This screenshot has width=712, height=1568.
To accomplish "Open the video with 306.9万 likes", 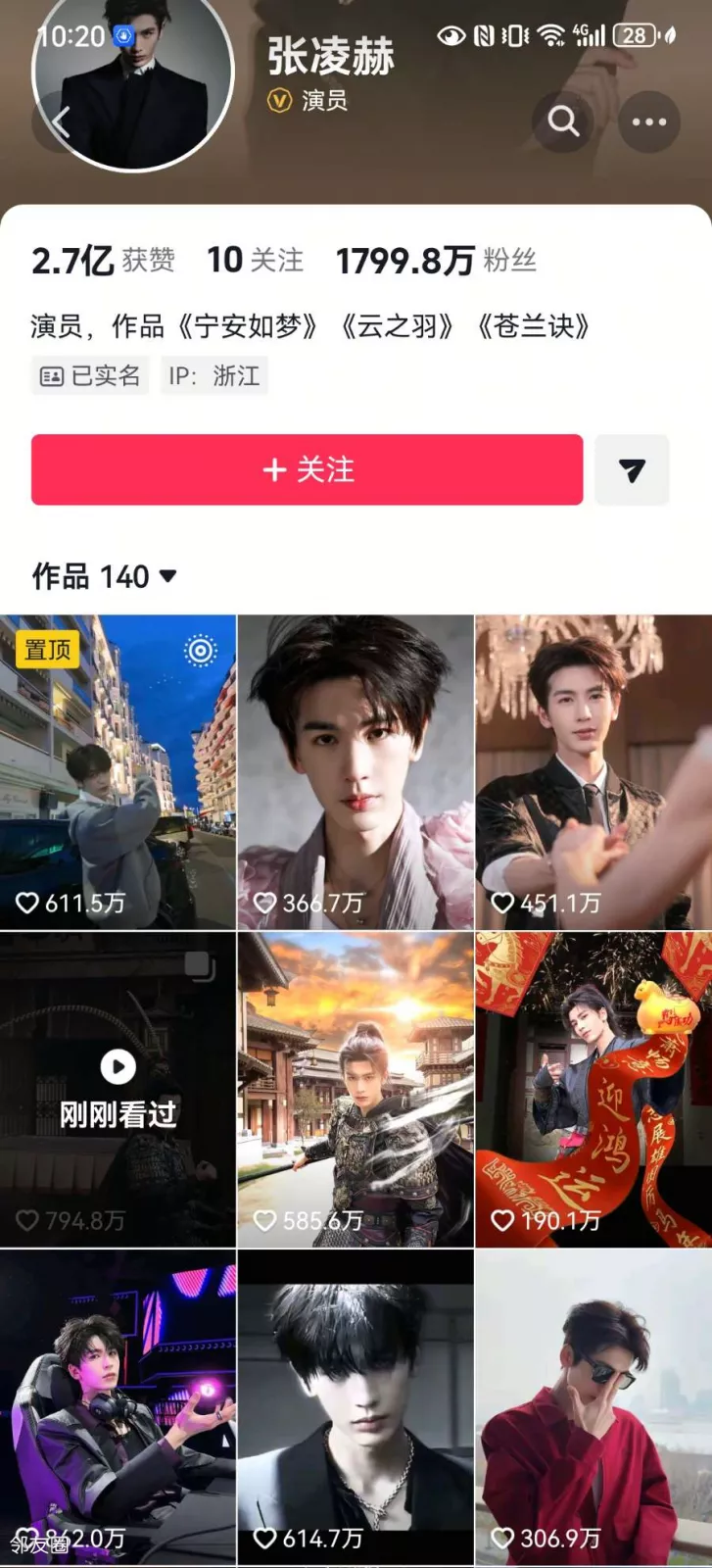I will pyautogui.click(x=593, y=1406).
